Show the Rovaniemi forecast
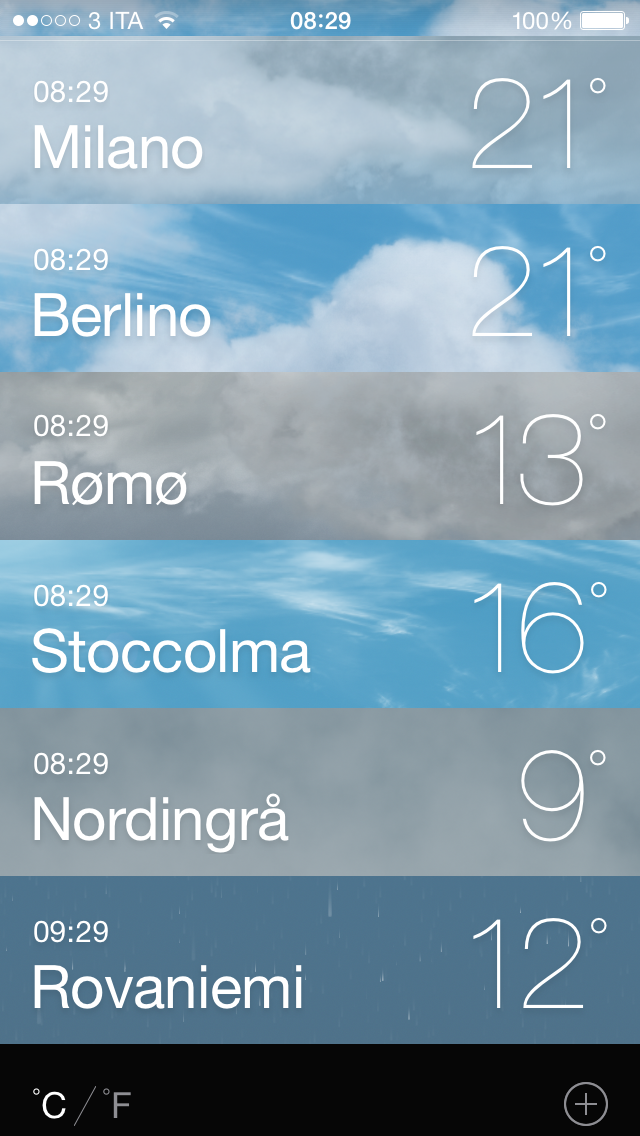640x1136 pixels. coord(320,961)
